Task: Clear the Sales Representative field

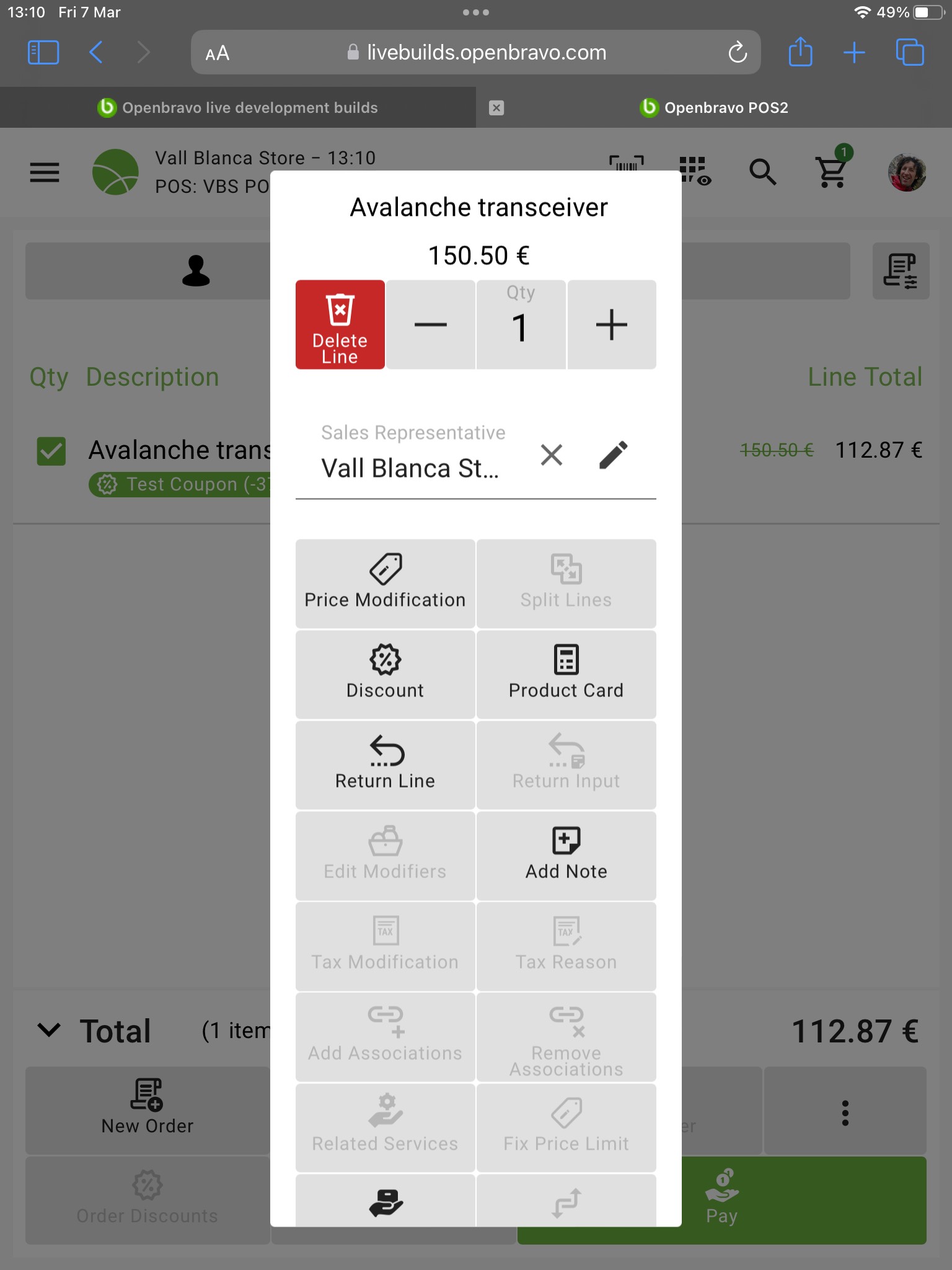Action: (x=551, y=455)
